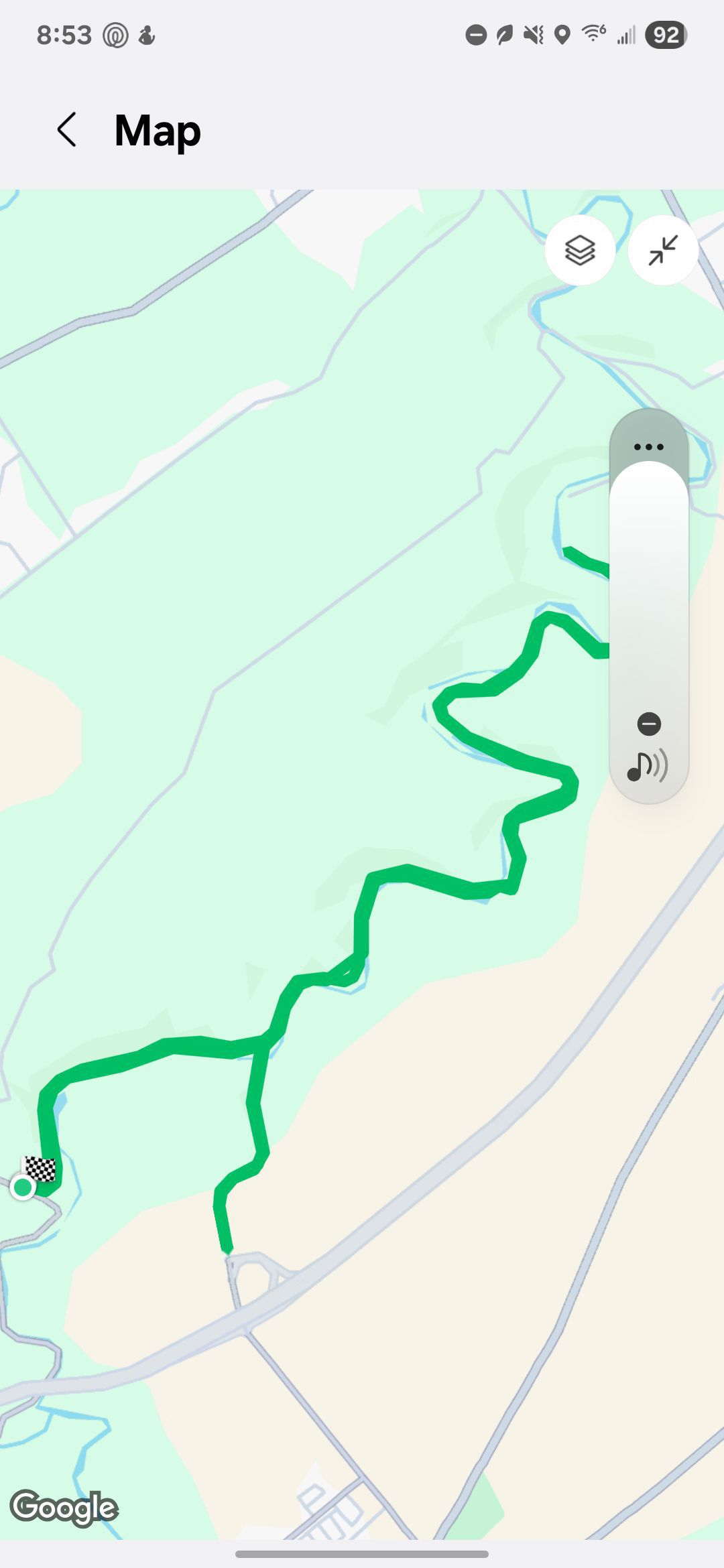The height and width of the screenshot is (1568, 724).
Task: Open the map layers selector
Action: [x=580, y=251]
